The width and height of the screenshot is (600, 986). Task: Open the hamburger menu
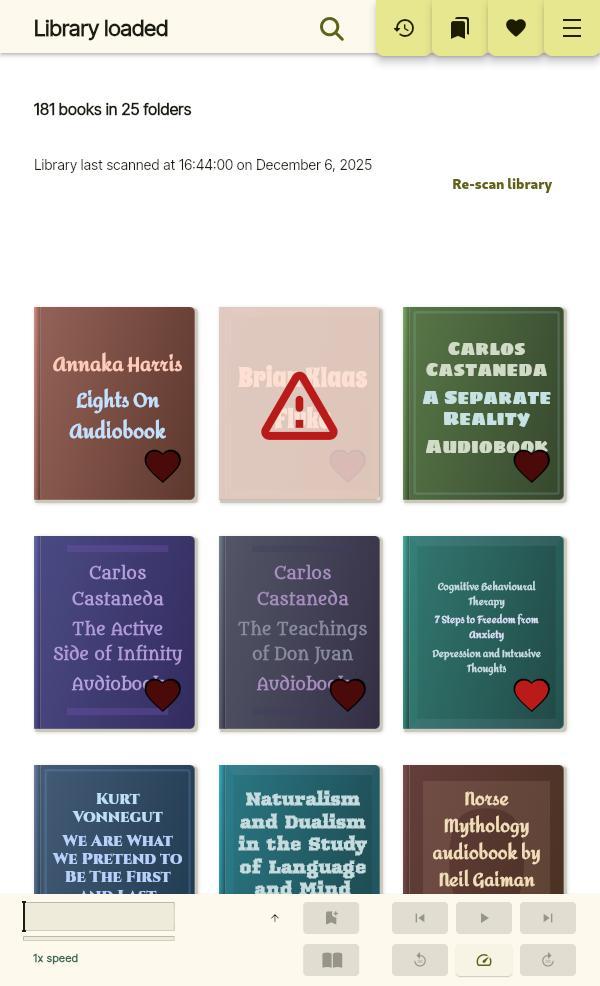click(572, 28)
